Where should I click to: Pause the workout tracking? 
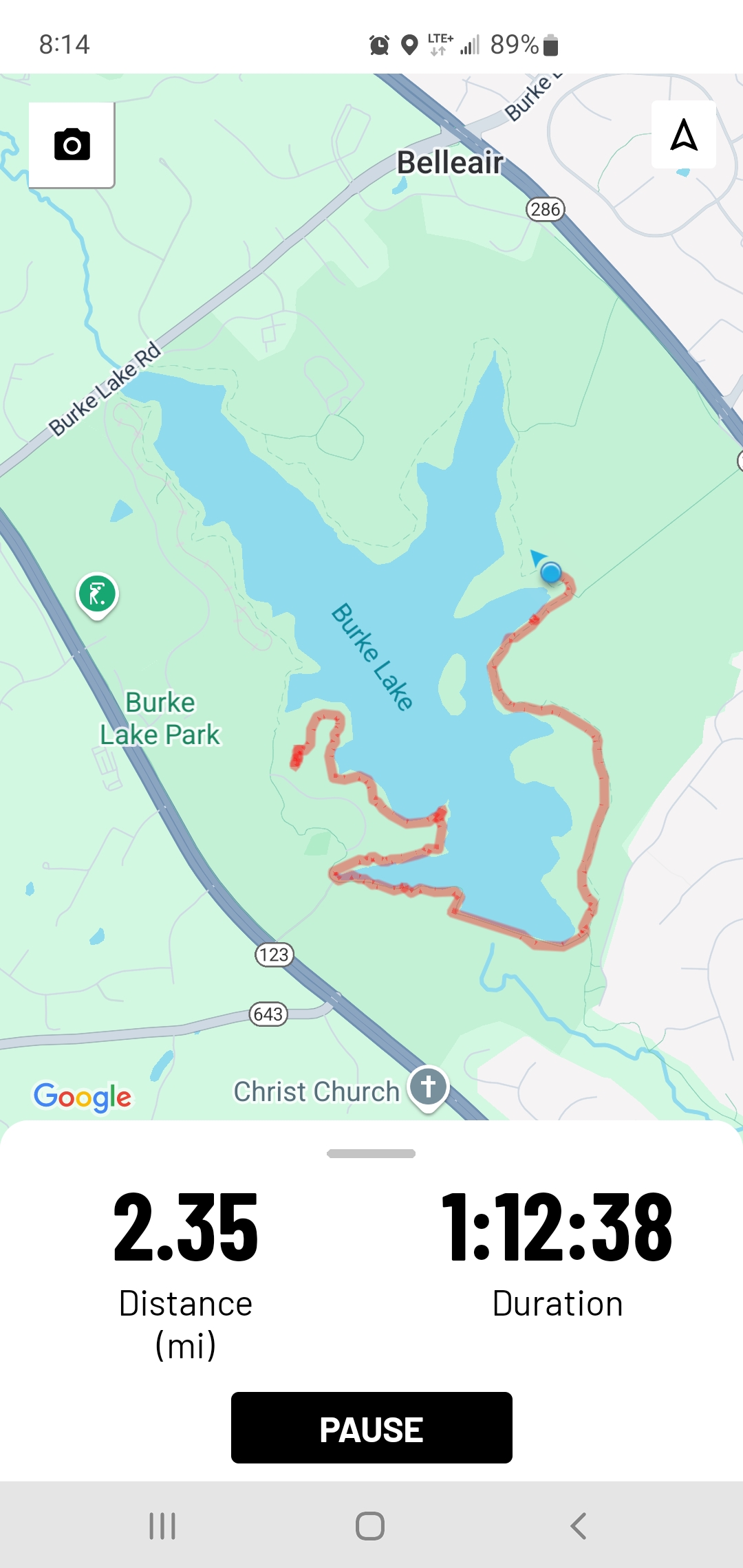(x=371, y=1428)
